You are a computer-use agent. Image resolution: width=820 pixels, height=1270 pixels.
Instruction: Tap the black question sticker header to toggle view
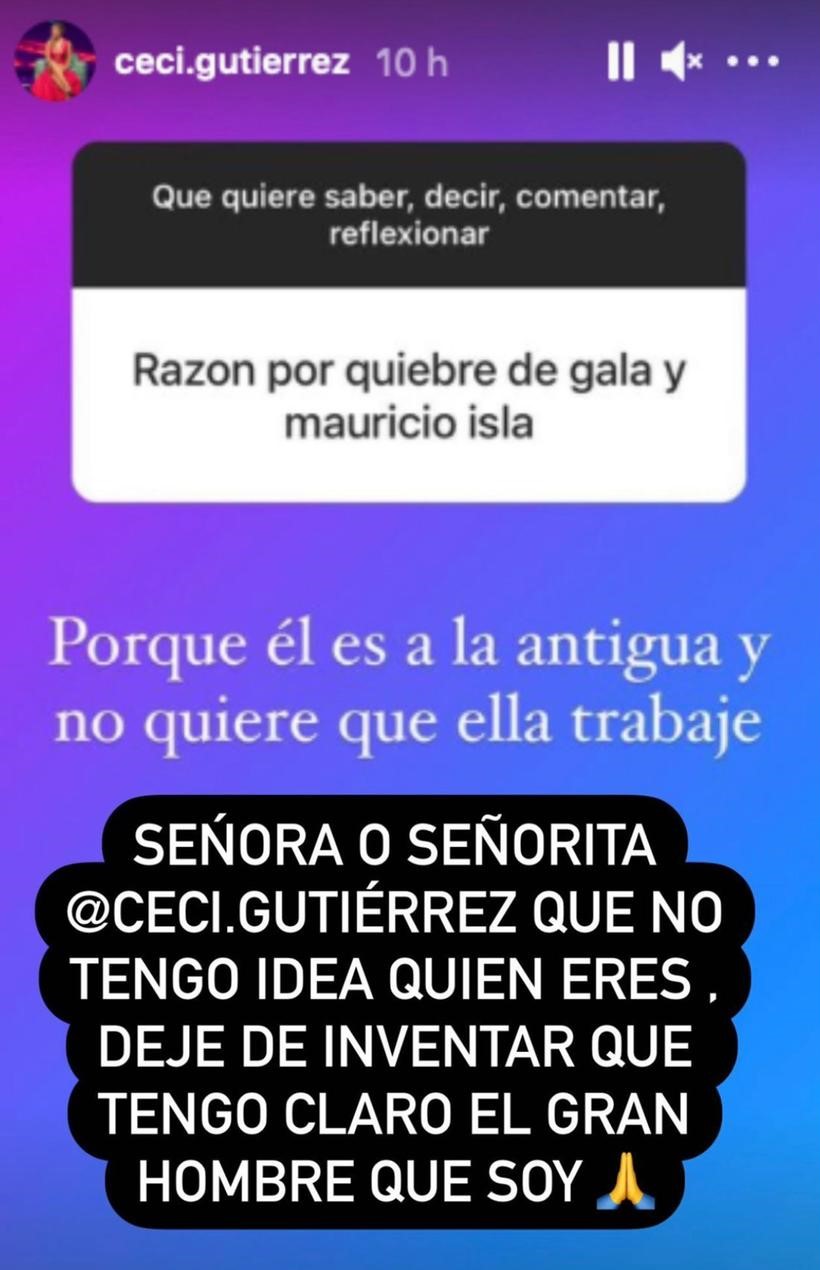410,213
